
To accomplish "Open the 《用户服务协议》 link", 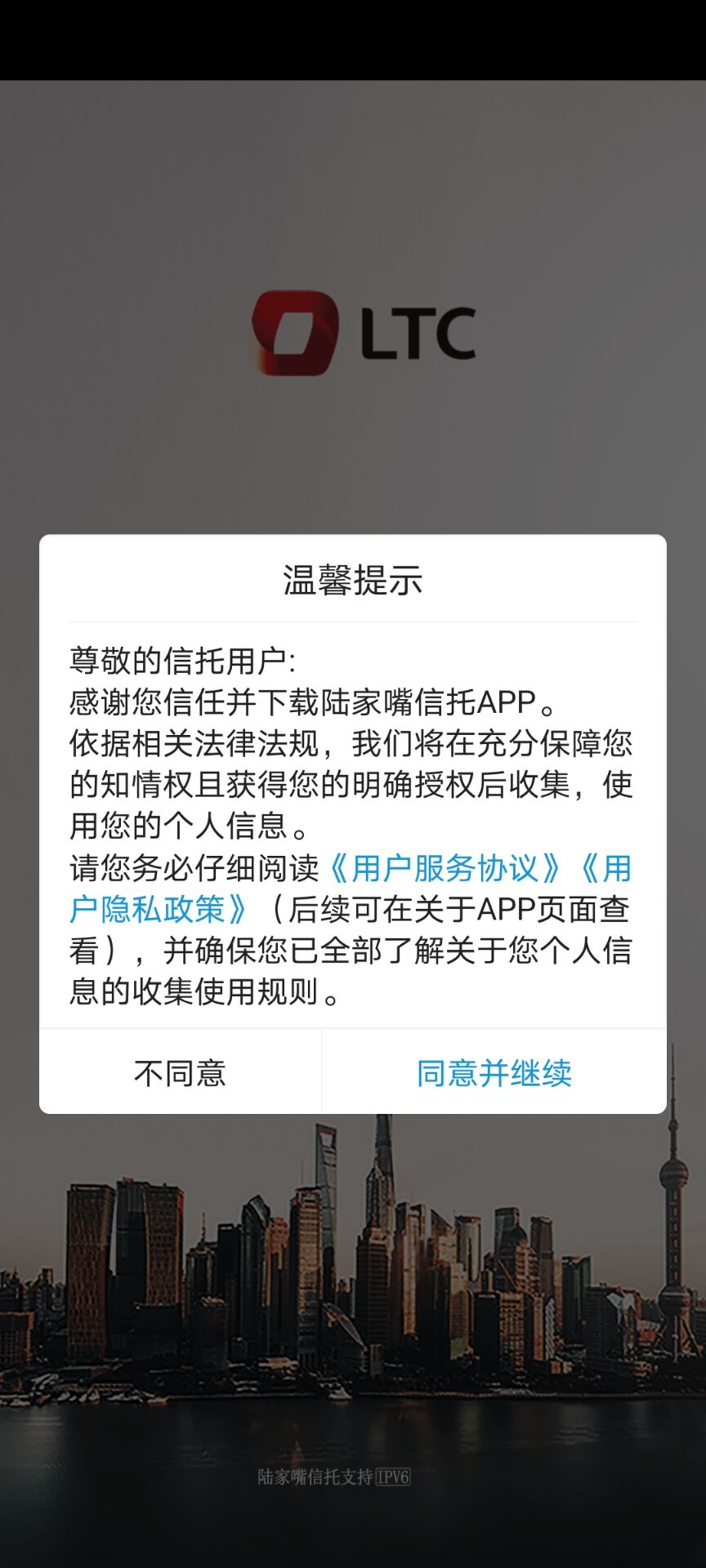I will click(445, 867).
